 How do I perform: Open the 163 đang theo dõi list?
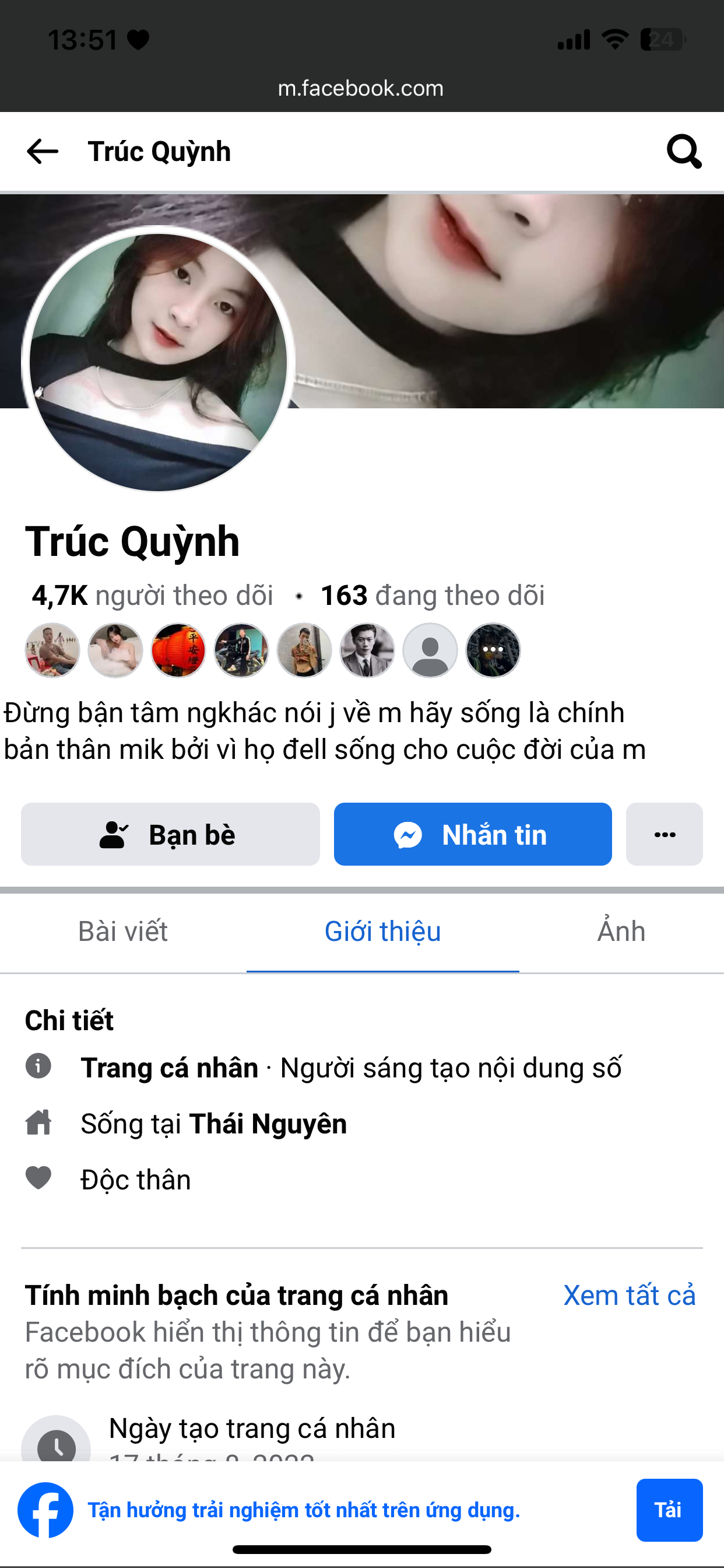click(x=433, y=596)
